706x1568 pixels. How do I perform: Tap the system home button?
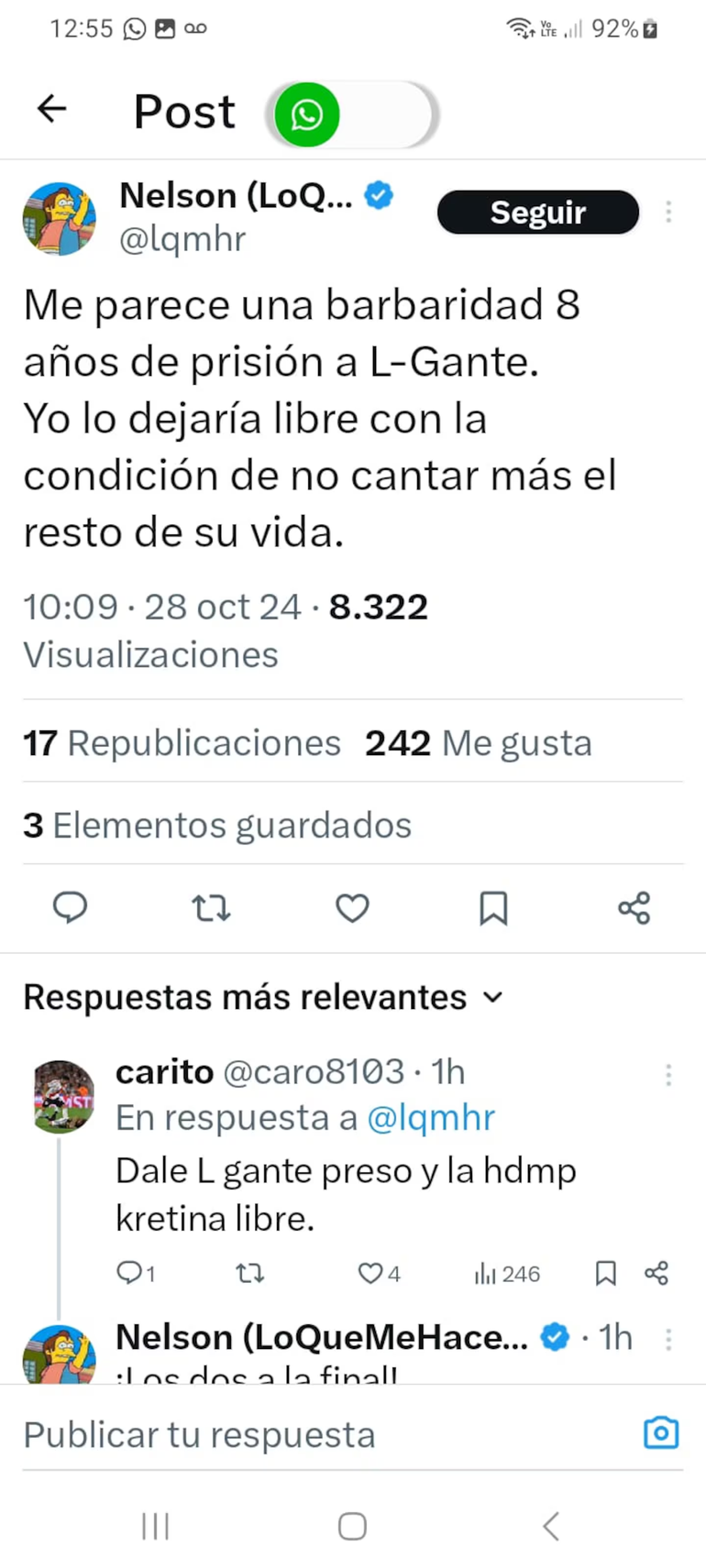pyautogui.click(x=352, y=1526)
